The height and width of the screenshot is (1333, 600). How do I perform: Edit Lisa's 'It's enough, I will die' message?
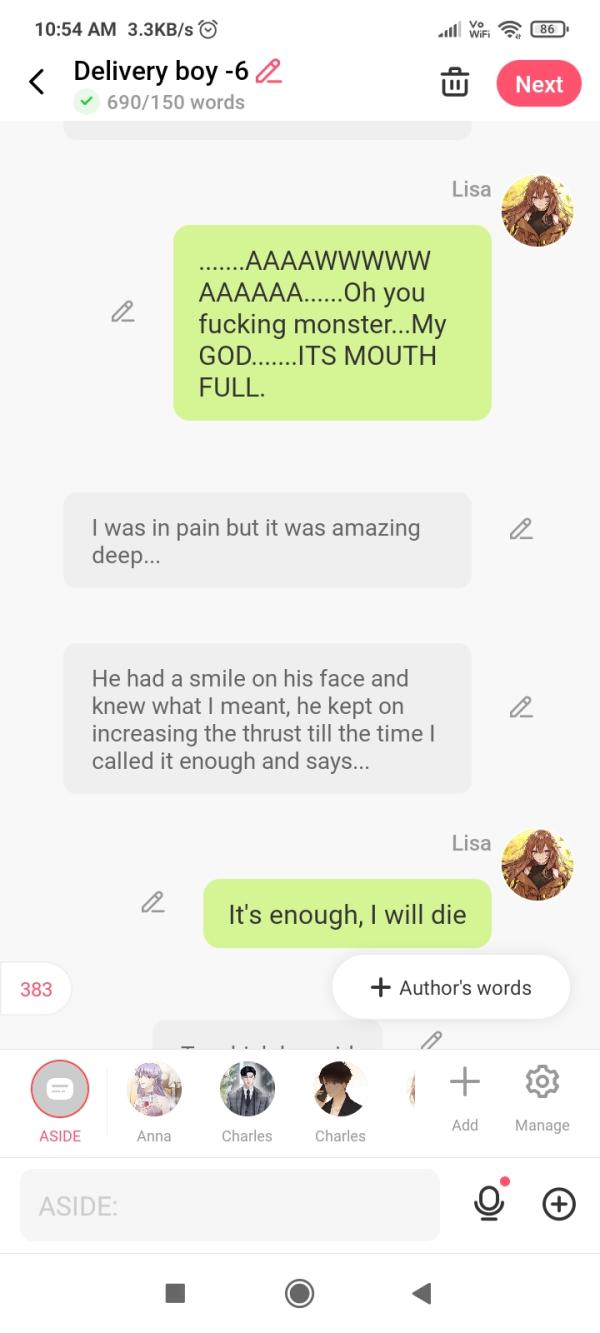pyautogui.click(x=153, y=903)
